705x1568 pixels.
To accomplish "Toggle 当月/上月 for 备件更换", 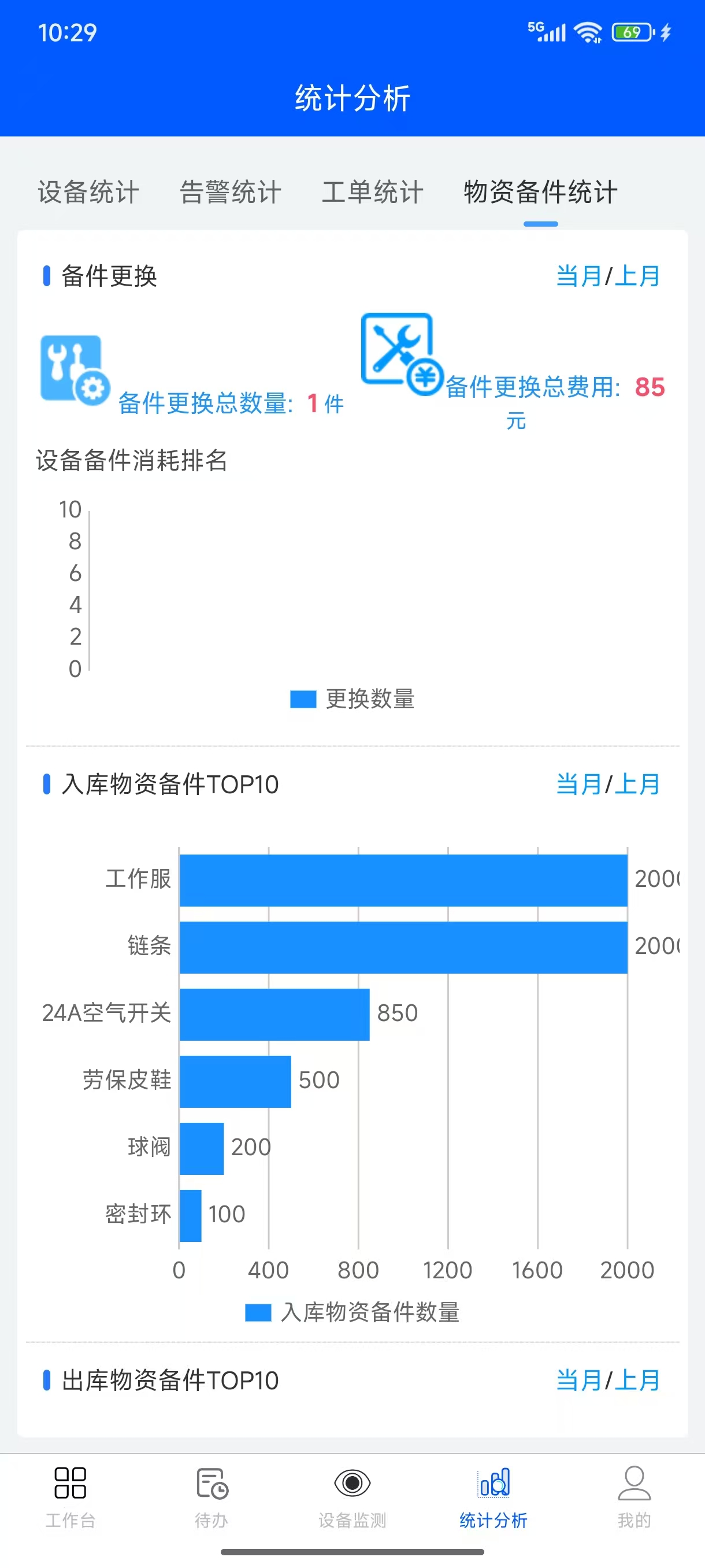I will tap(608, 276).
